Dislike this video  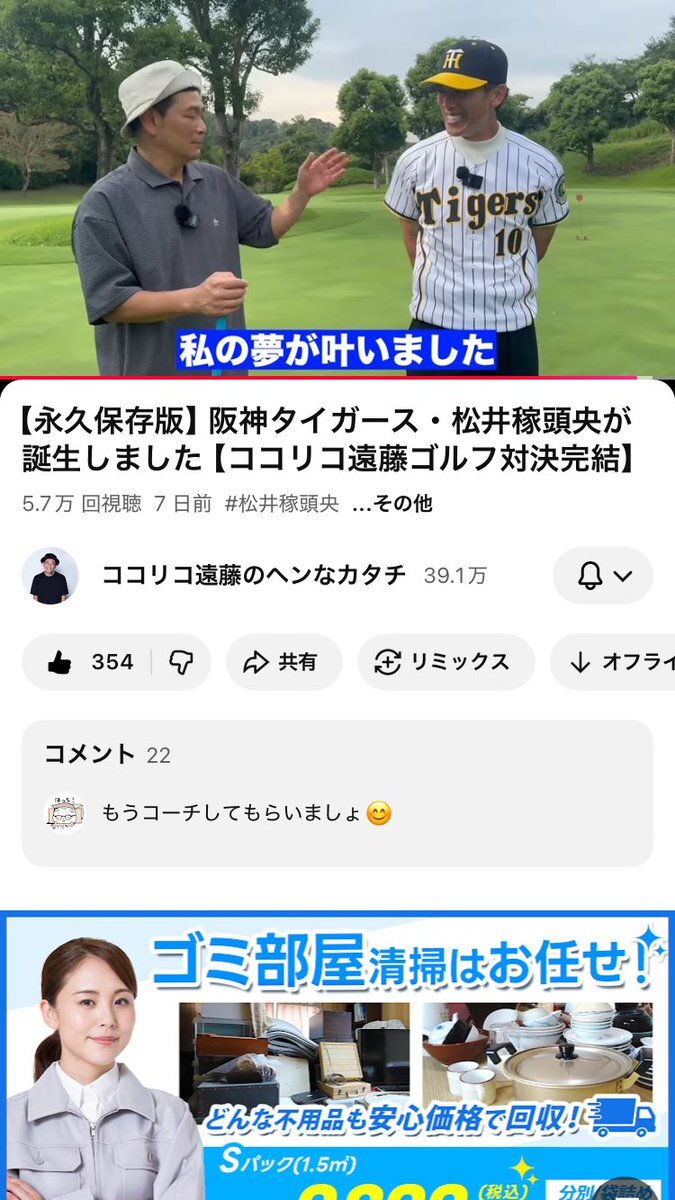click(x=181, y=662)
